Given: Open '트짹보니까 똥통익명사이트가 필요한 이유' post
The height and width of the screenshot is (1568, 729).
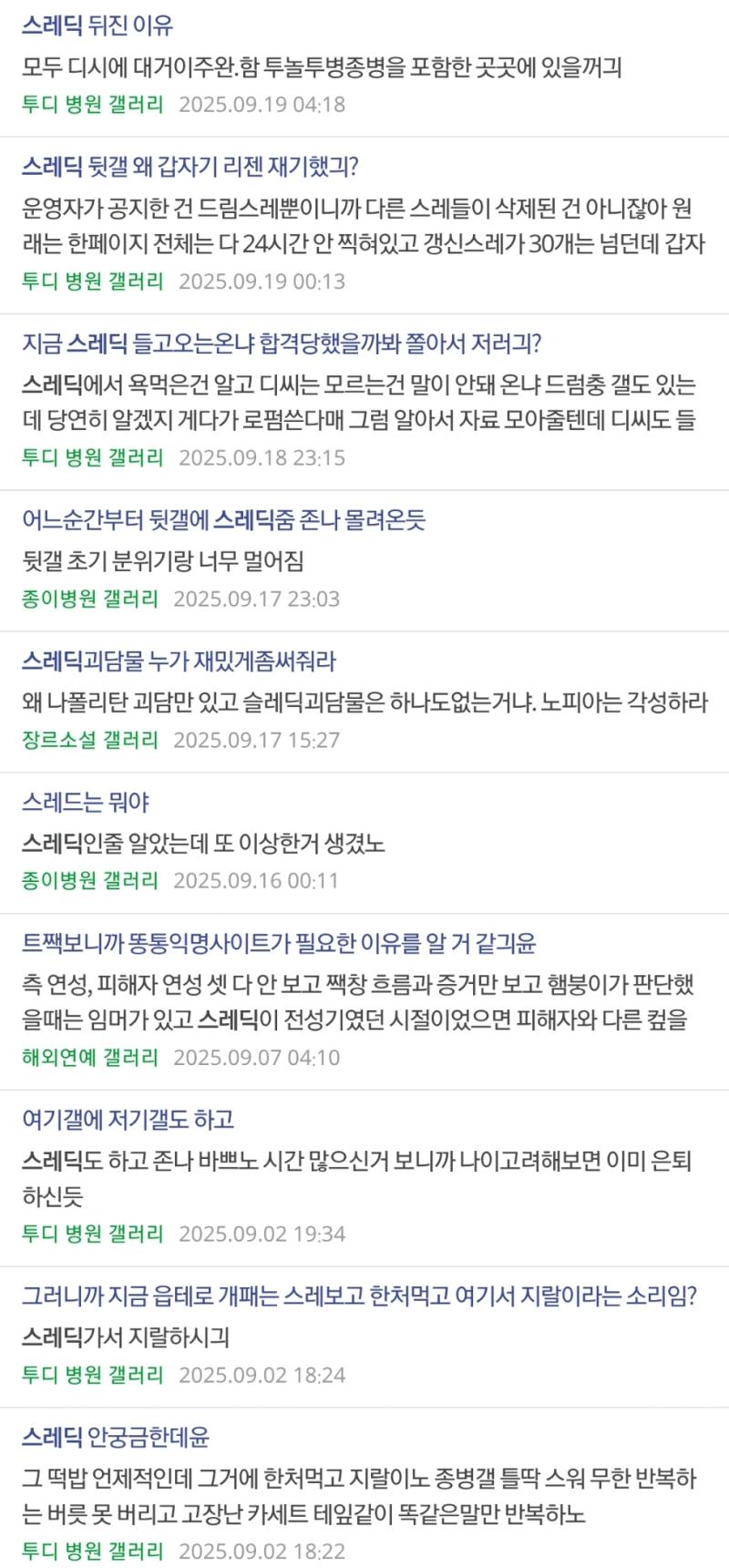Looking at the screenshot, I should pos(279,944).
